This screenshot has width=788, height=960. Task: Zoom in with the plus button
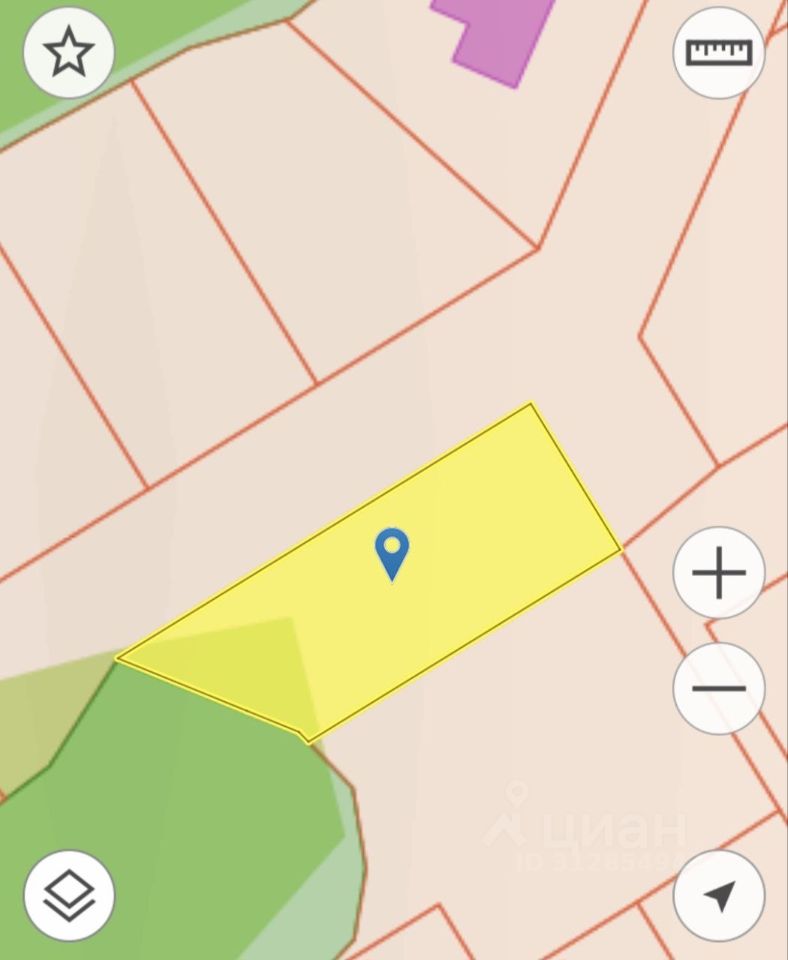[x=718, y=574]
